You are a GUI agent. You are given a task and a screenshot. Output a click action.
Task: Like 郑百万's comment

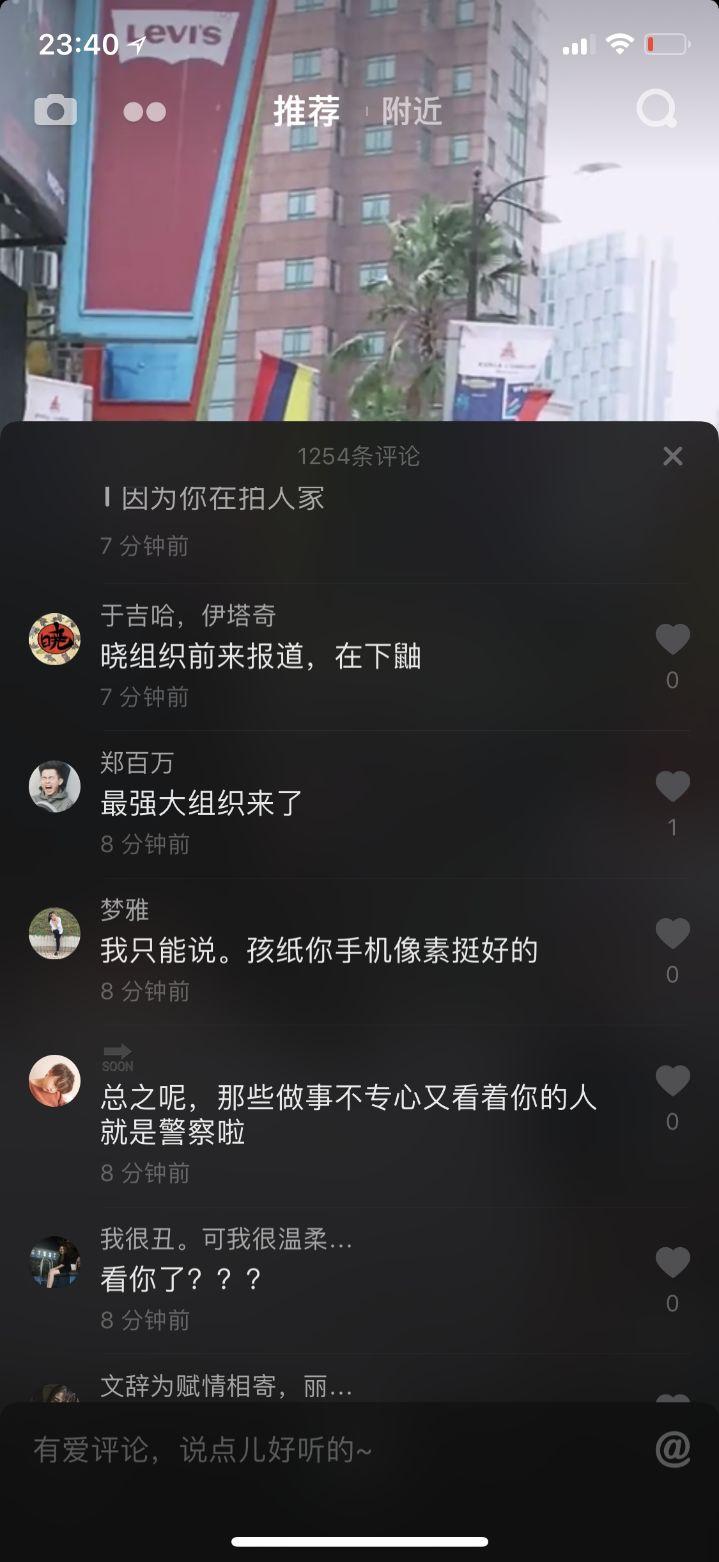(672, 787)
